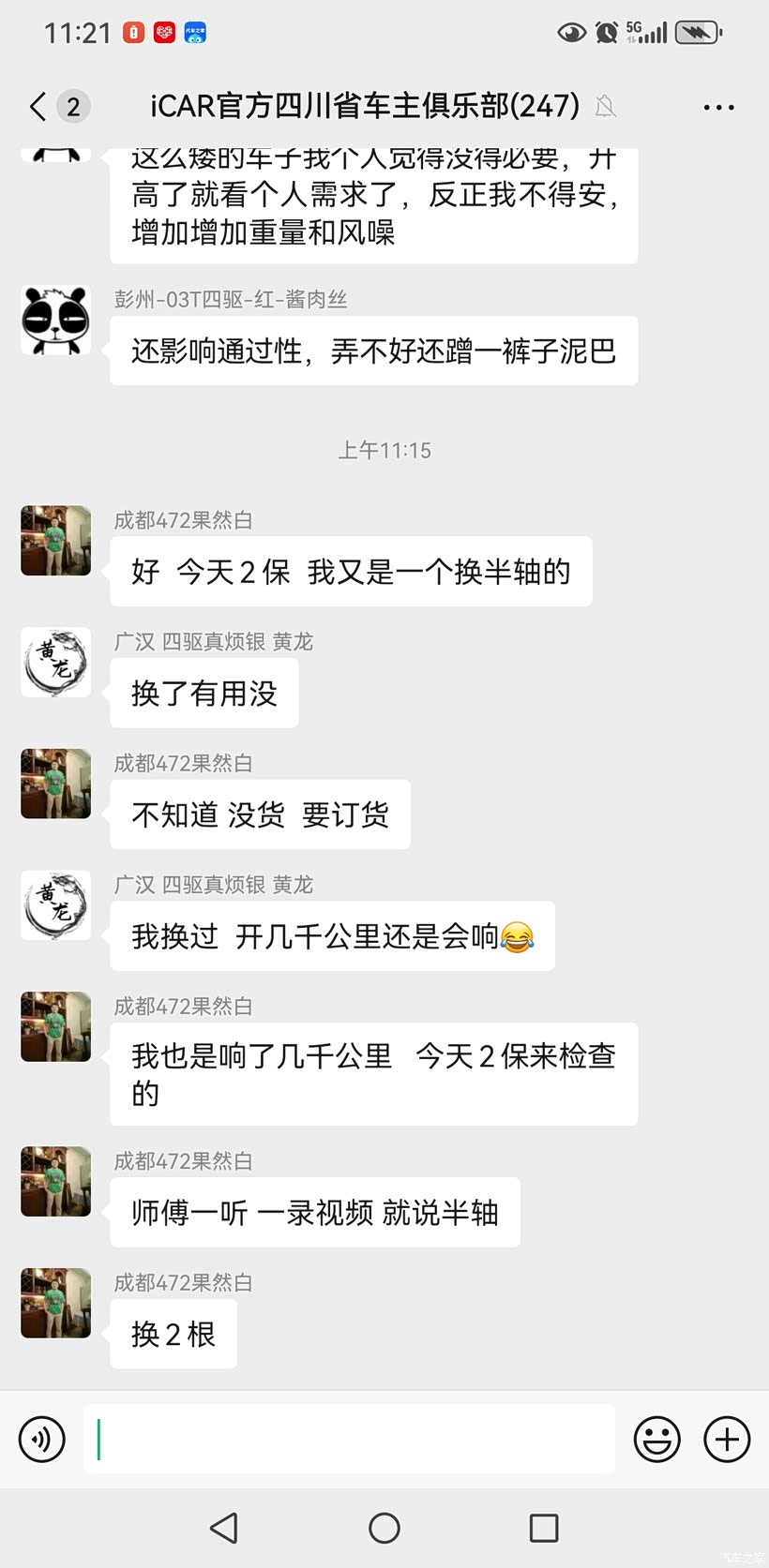Screen dimensions: 769x1568
Task: Tap the system home button
Action: [x=384, y=1528]
